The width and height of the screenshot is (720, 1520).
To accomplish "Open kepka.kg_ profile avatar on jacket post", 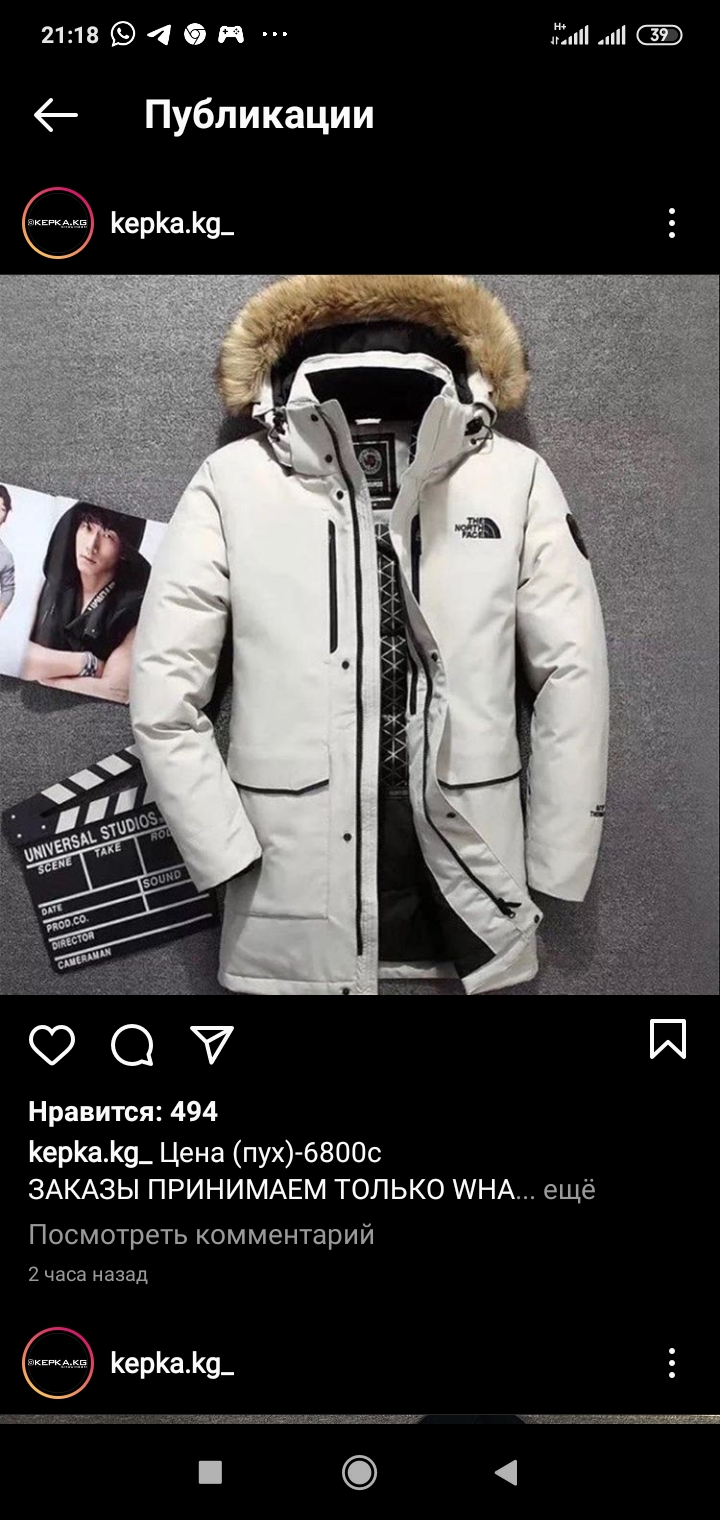I will tap(58, 224).
